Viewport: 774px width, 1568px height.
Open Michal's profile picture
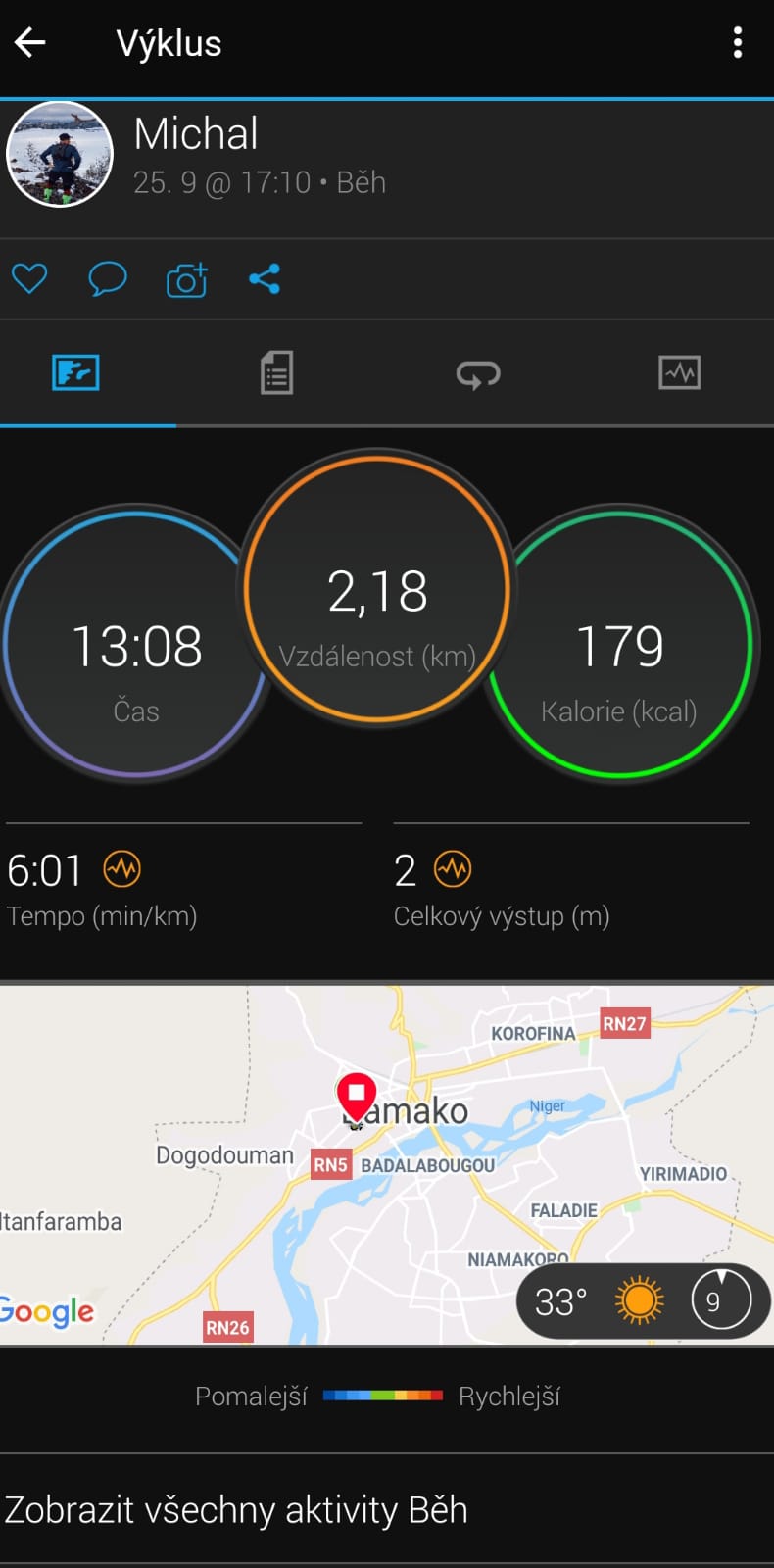60,154
